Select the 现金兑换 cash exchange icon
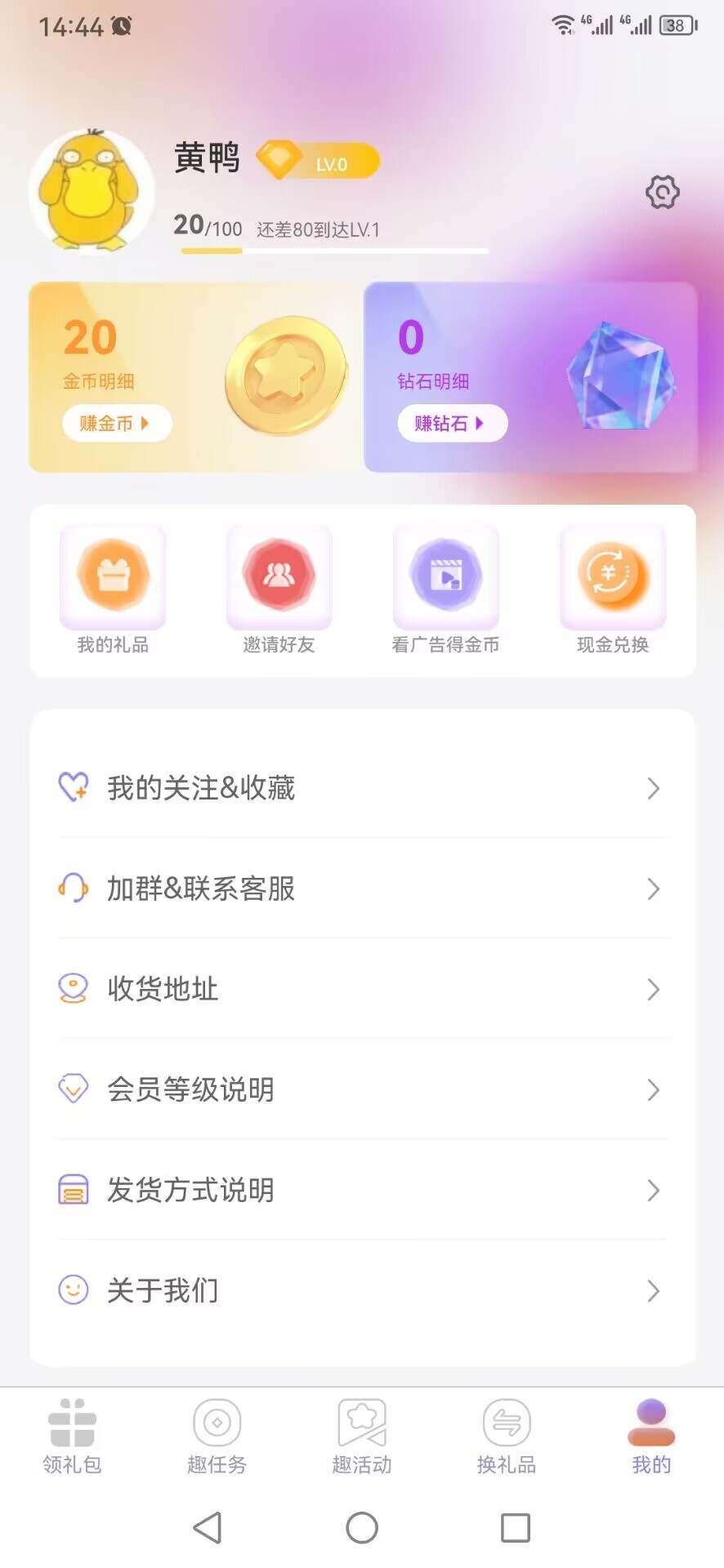This screenshot has height=1568, width=724. 613,575
